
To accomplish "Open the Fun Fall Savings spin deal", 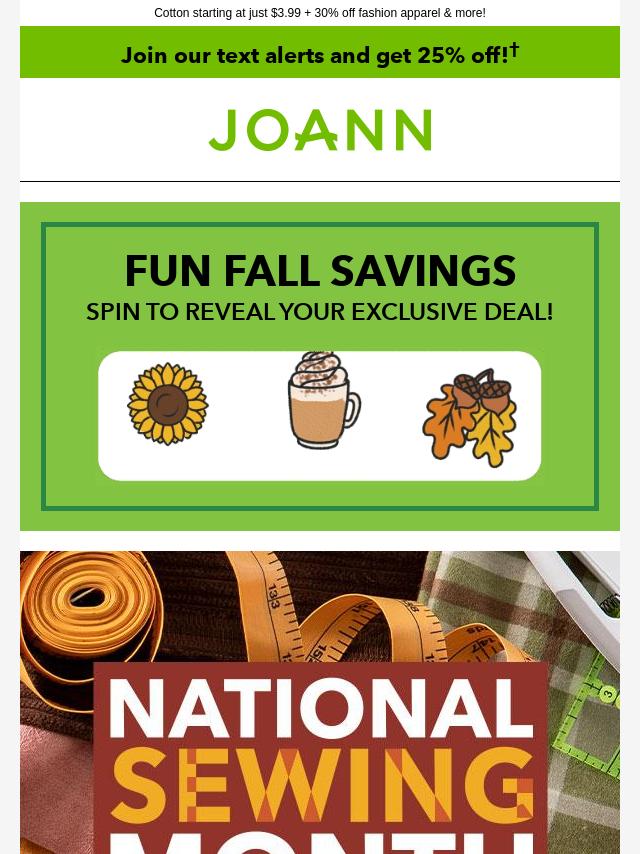I will point(320,366).
